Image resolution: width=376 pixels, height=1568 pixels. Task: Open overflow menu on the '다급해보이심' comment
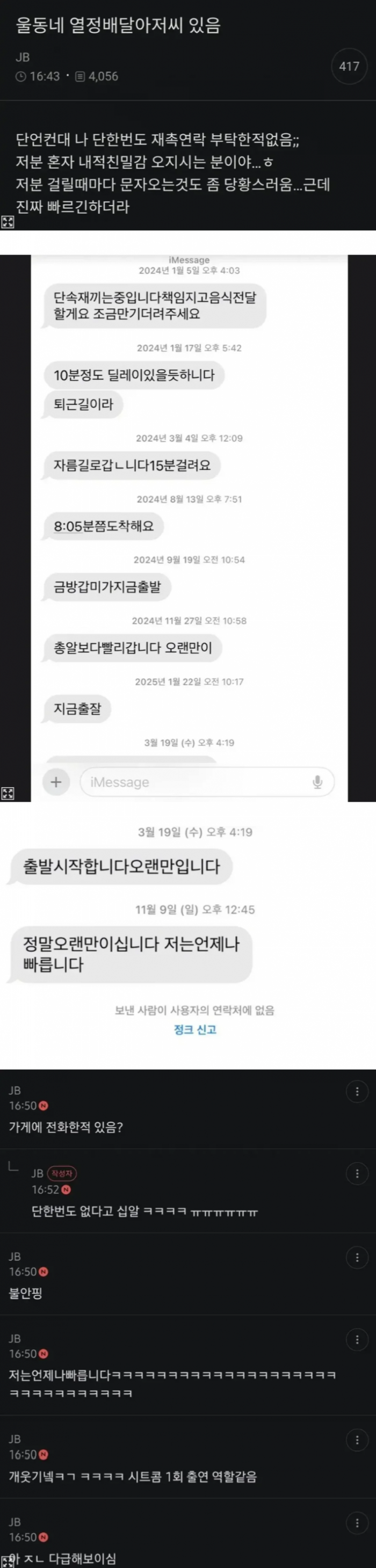pos(357,1523)
